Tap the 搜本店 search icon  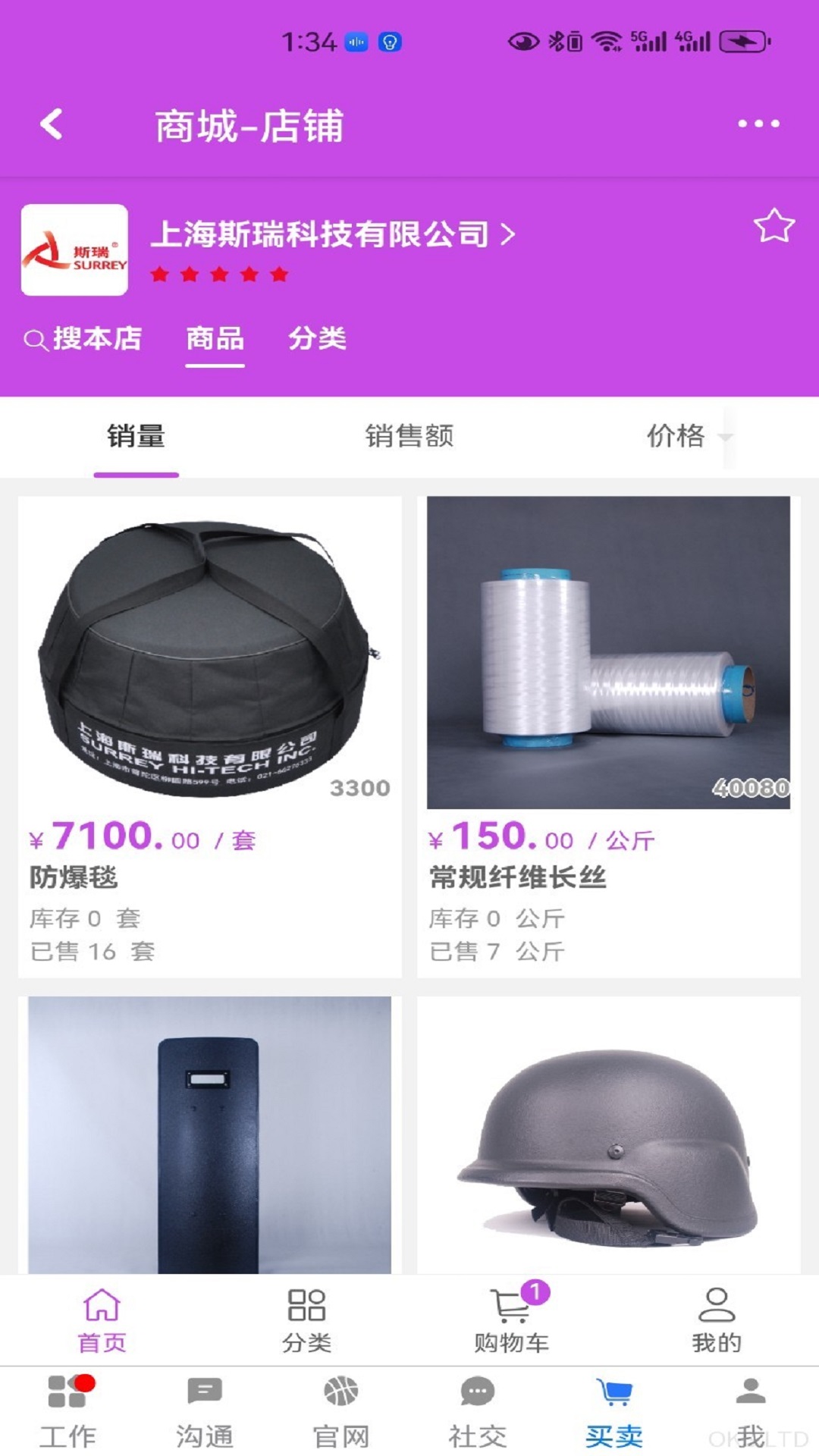click(x=34, y=340)
